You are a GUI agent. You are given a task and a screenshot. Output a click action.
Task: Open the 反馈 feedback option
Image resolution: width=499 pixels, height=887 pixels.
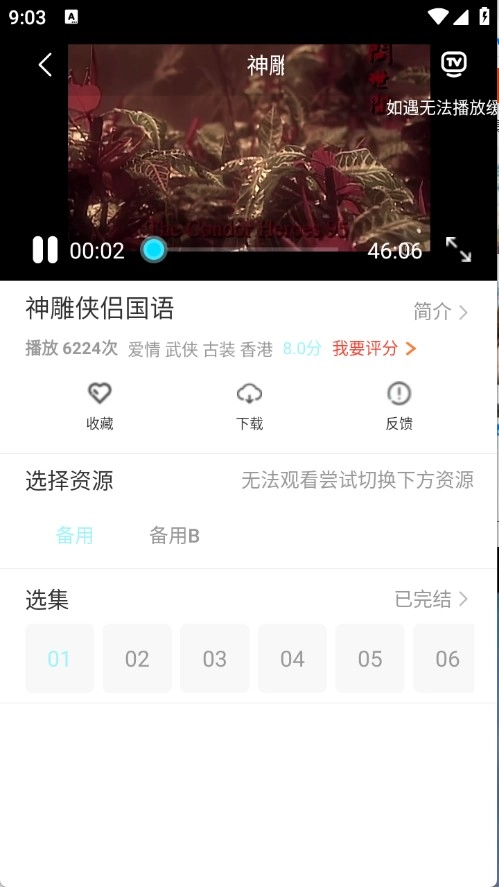click(x=399, y=406)
